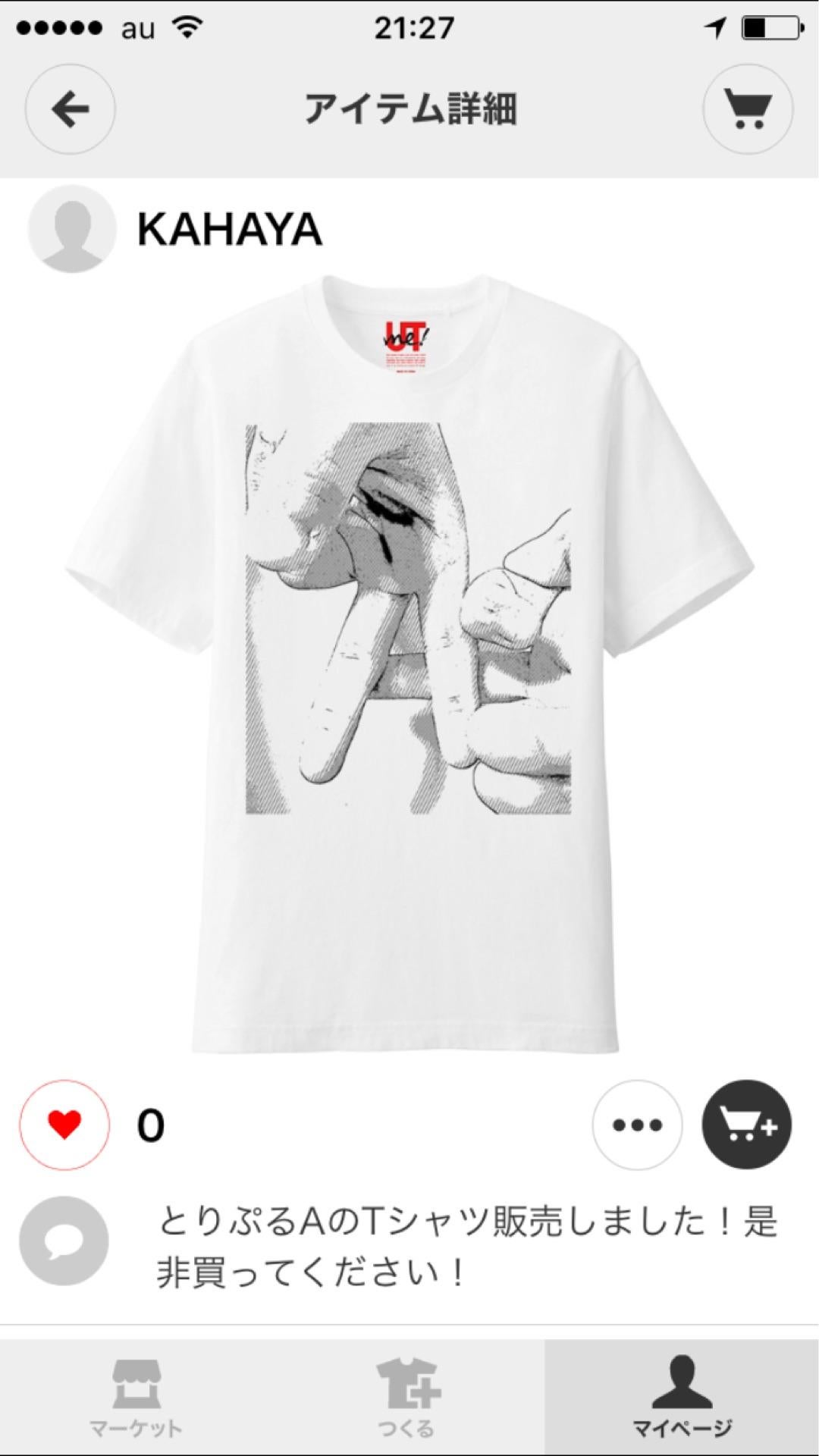
Task: Switch to the マーケット tab
Action: point(136,1398)
